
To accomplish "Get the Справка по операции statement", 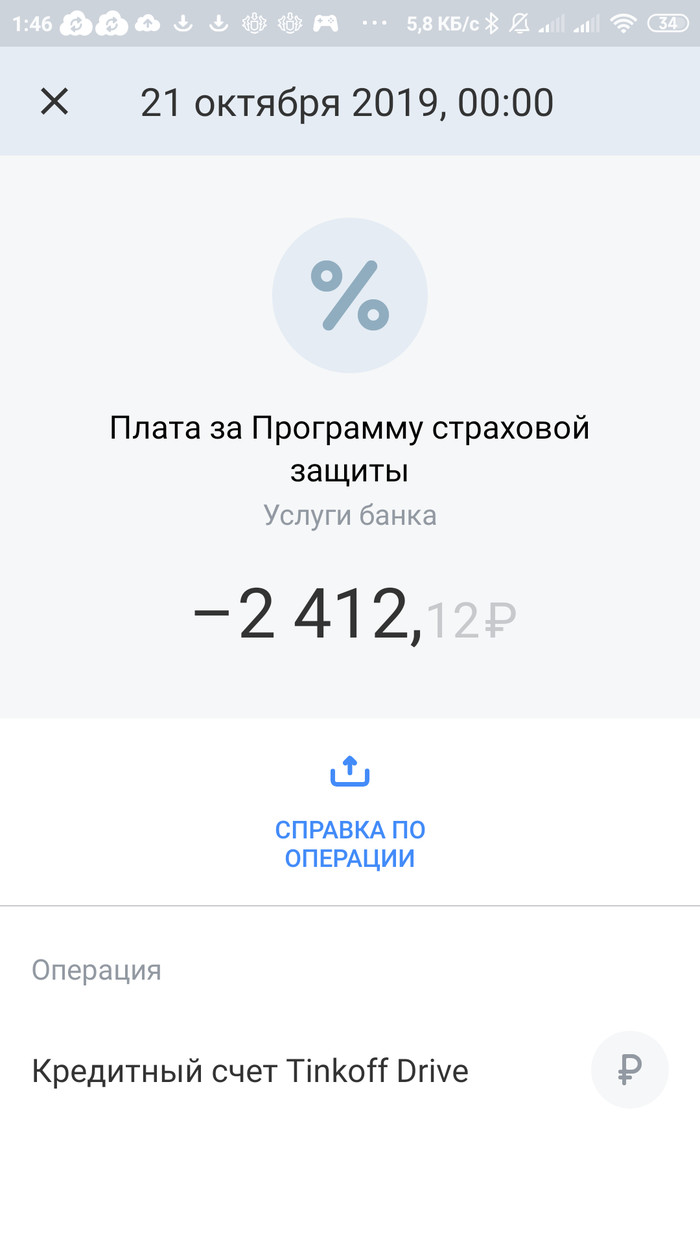I will 350,812.
